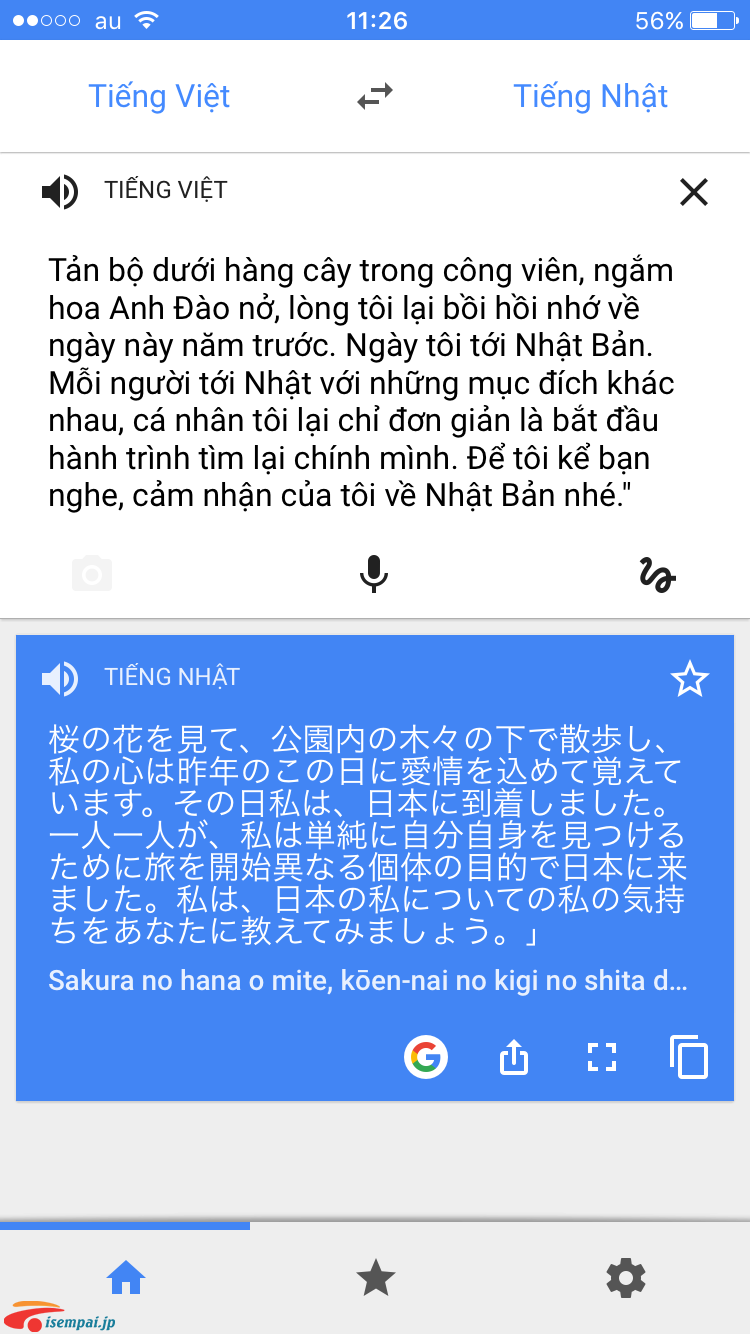Show the translation in full screen
This screenshot has height=1334, width=750.
click(601, 1057)
